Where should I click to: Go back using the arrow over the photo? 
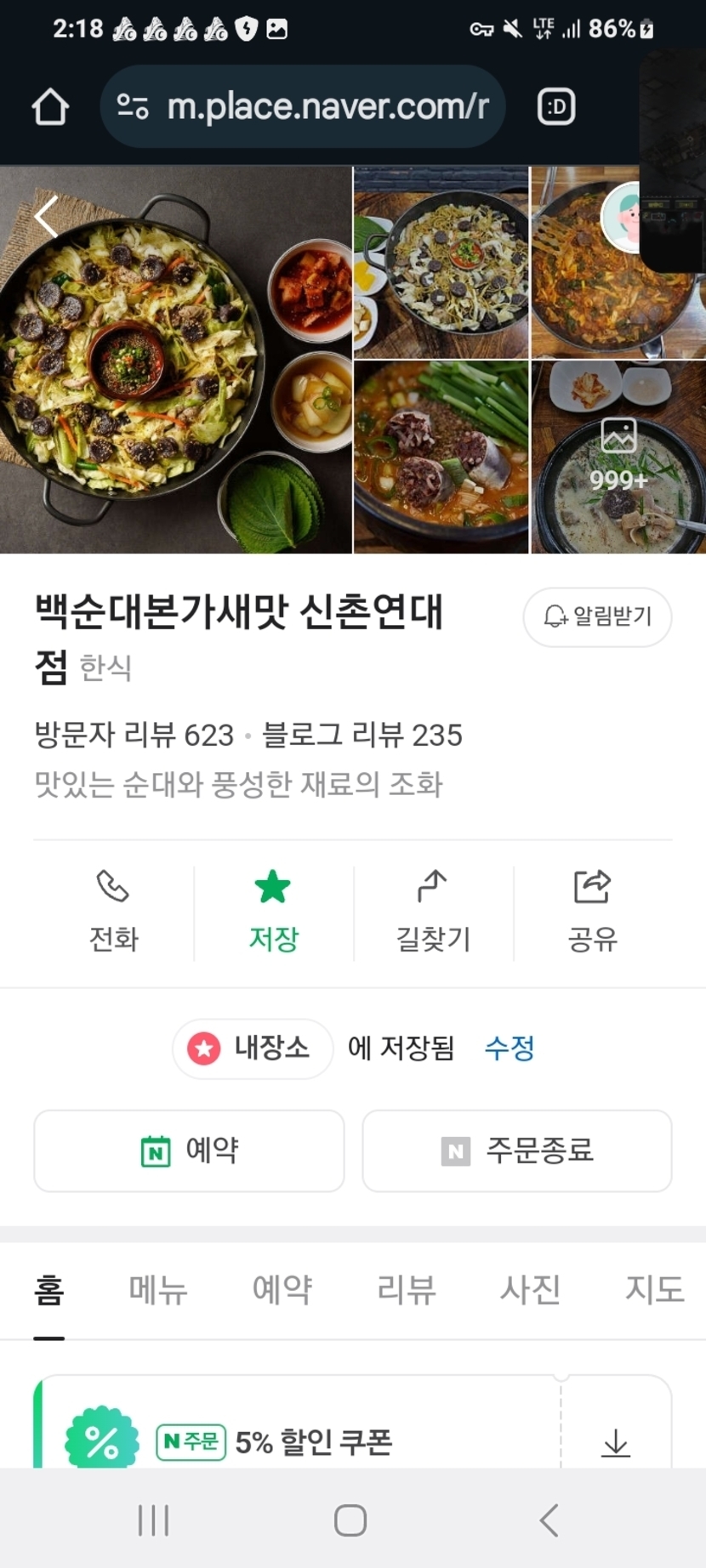(x=47, y=217)
